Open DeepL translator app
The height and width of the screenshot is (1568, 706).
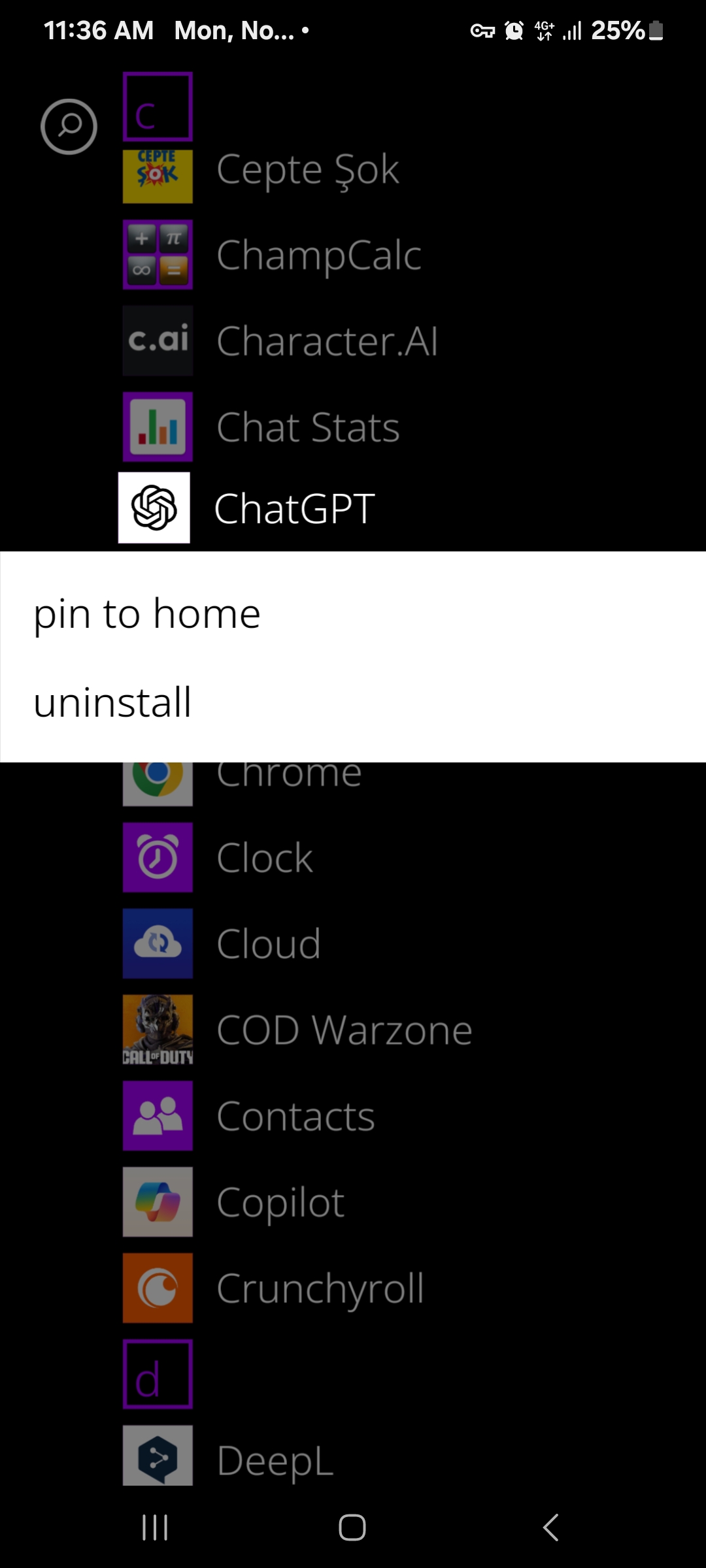[275, 1461]
